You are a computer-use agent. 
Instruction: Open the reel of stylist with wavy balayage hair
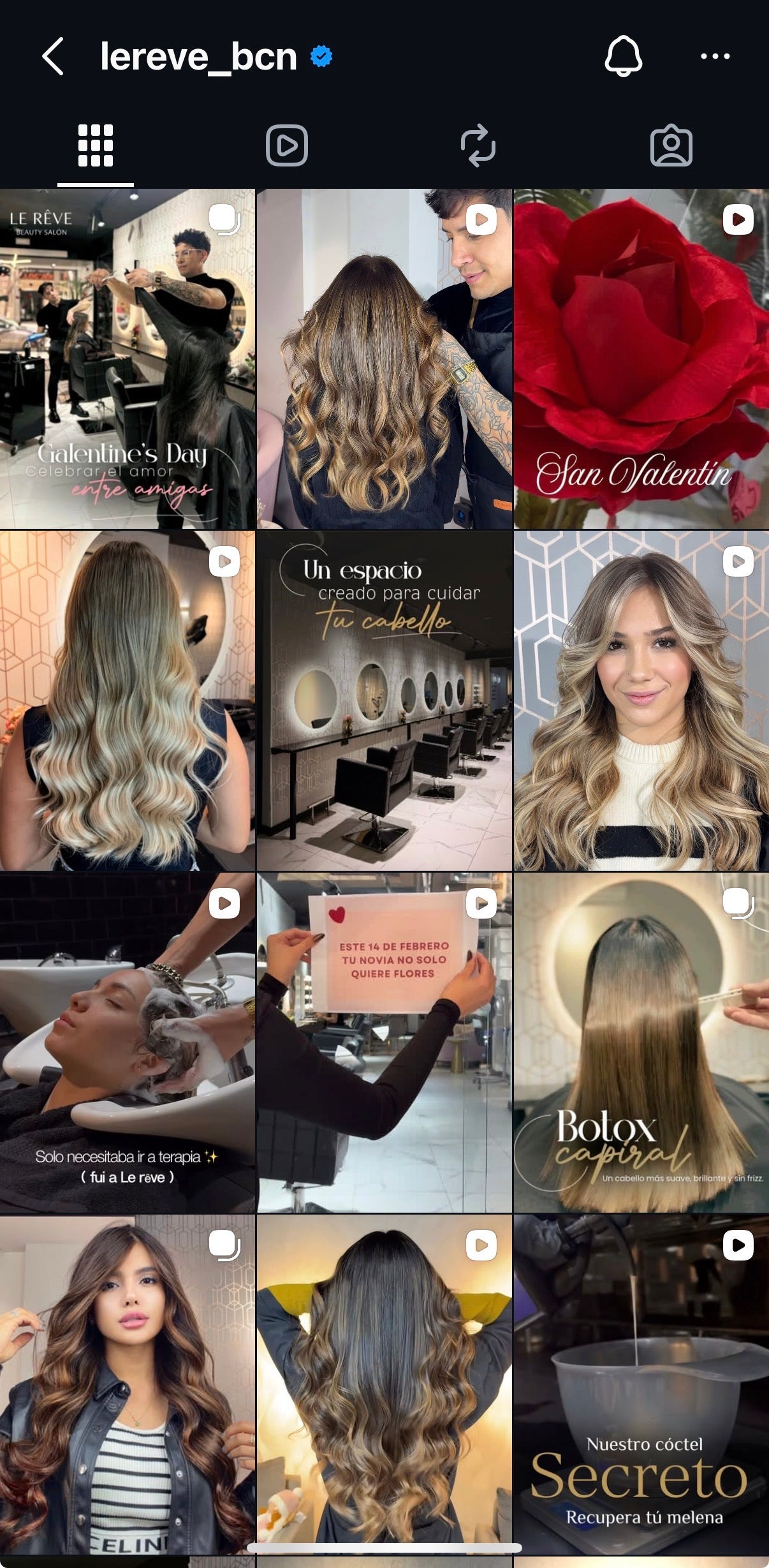384,359
